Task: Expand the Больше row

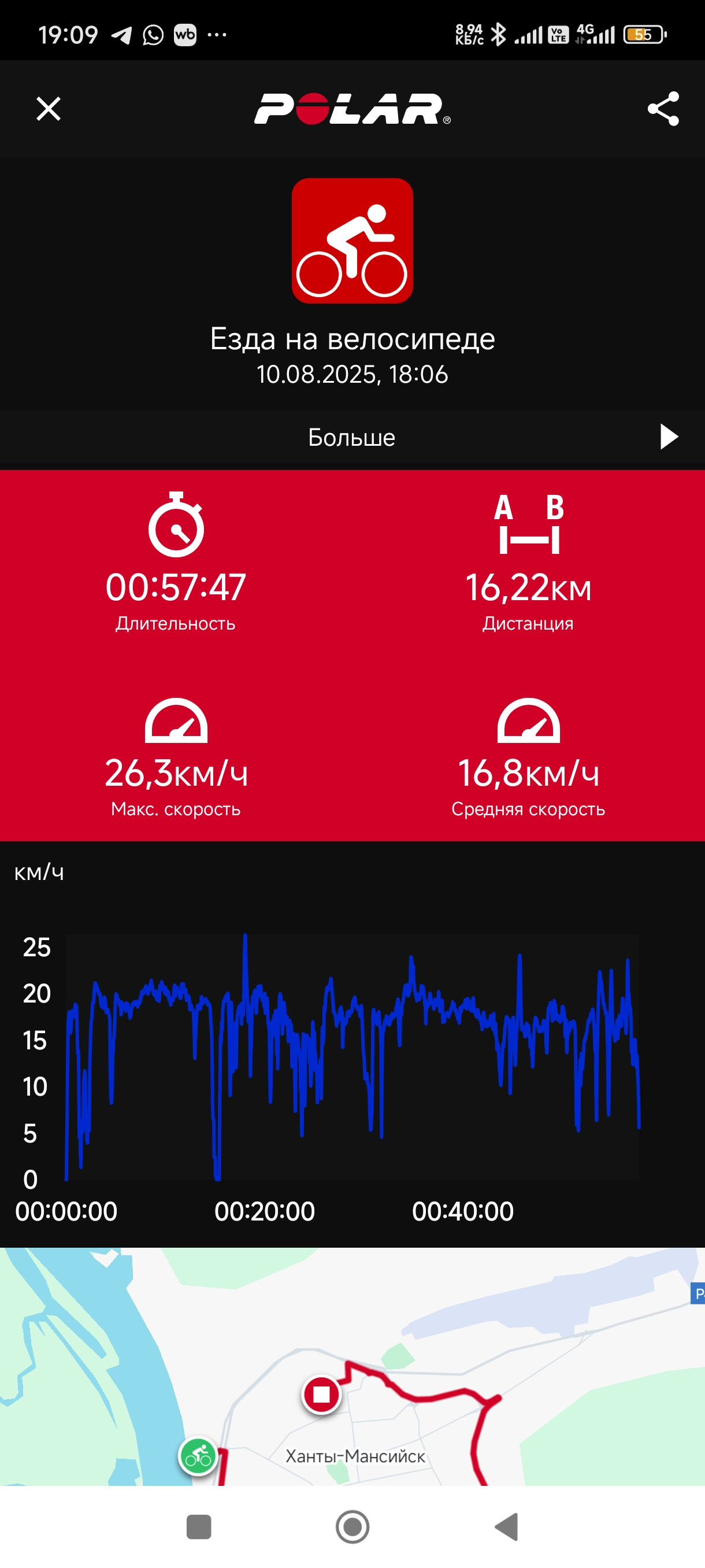Action: tap(352, 437)
